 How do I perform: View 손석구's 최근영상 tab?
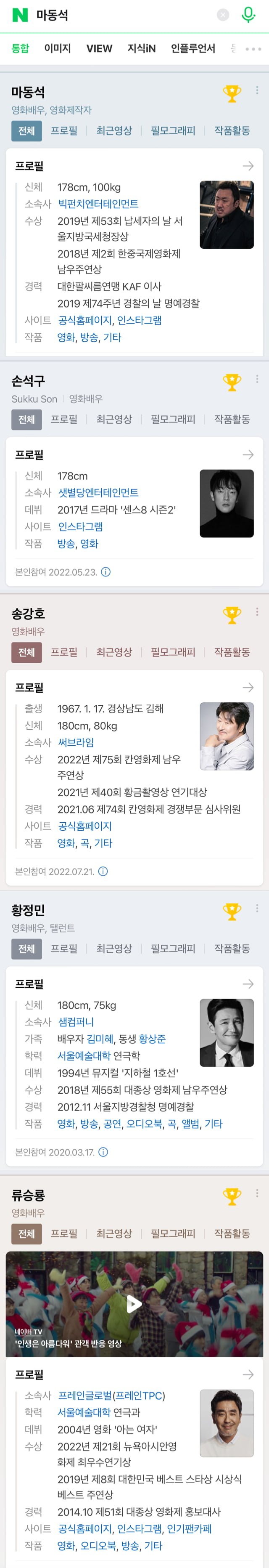[x=114, y=419]
